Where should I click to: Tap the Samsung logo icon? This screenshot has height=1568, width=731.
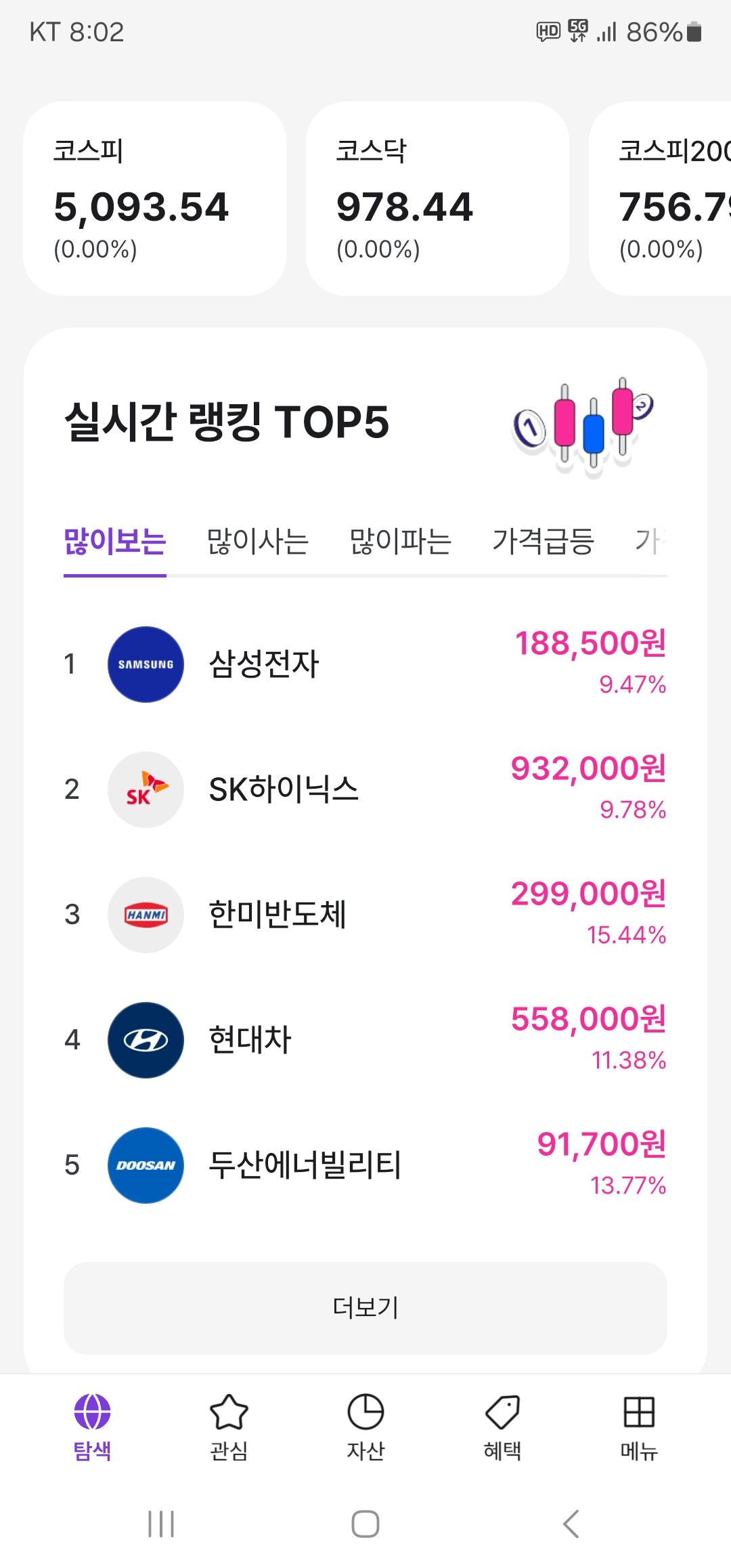pos(145,664)
